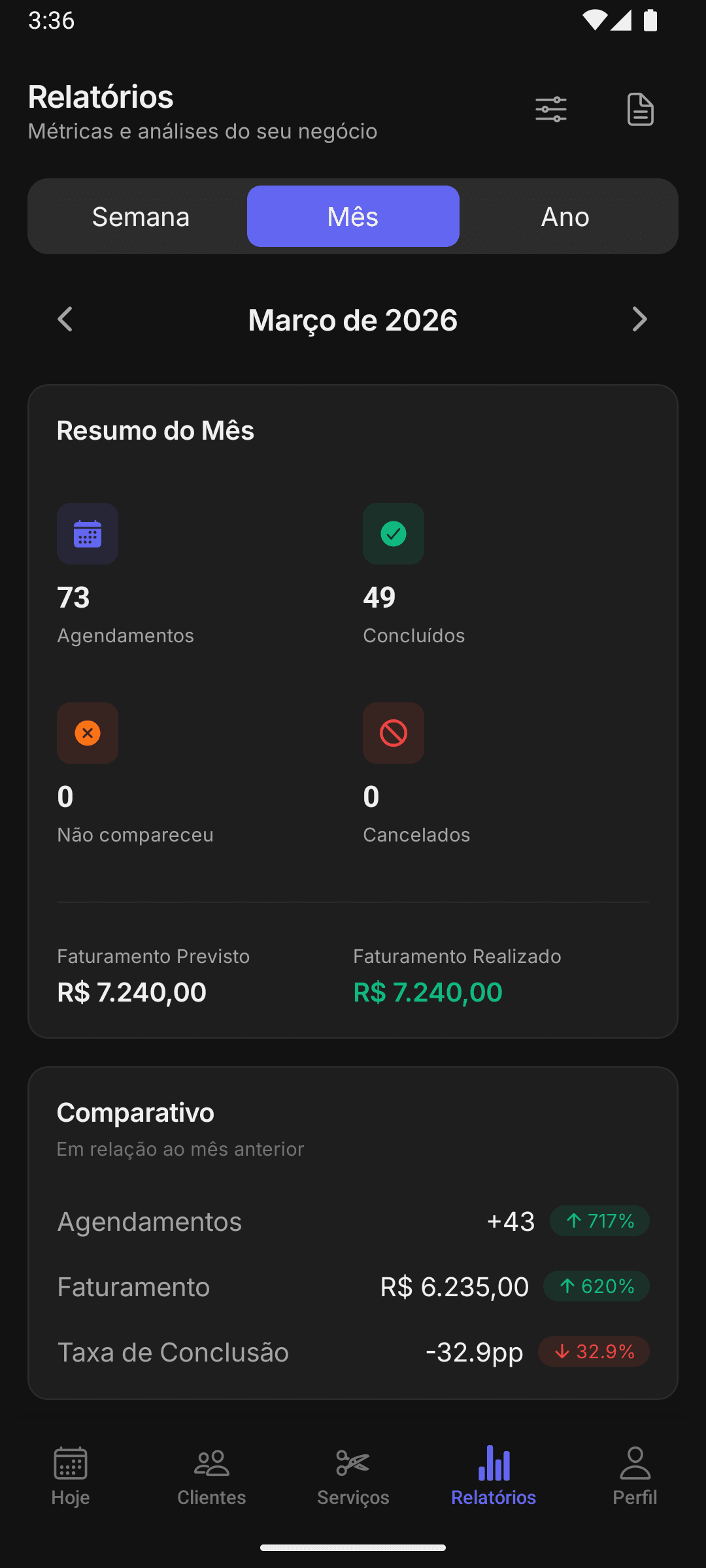Tap the Agendamentos calendar icon
Viewport: 706px width, 1568px height.
point(87,534)
